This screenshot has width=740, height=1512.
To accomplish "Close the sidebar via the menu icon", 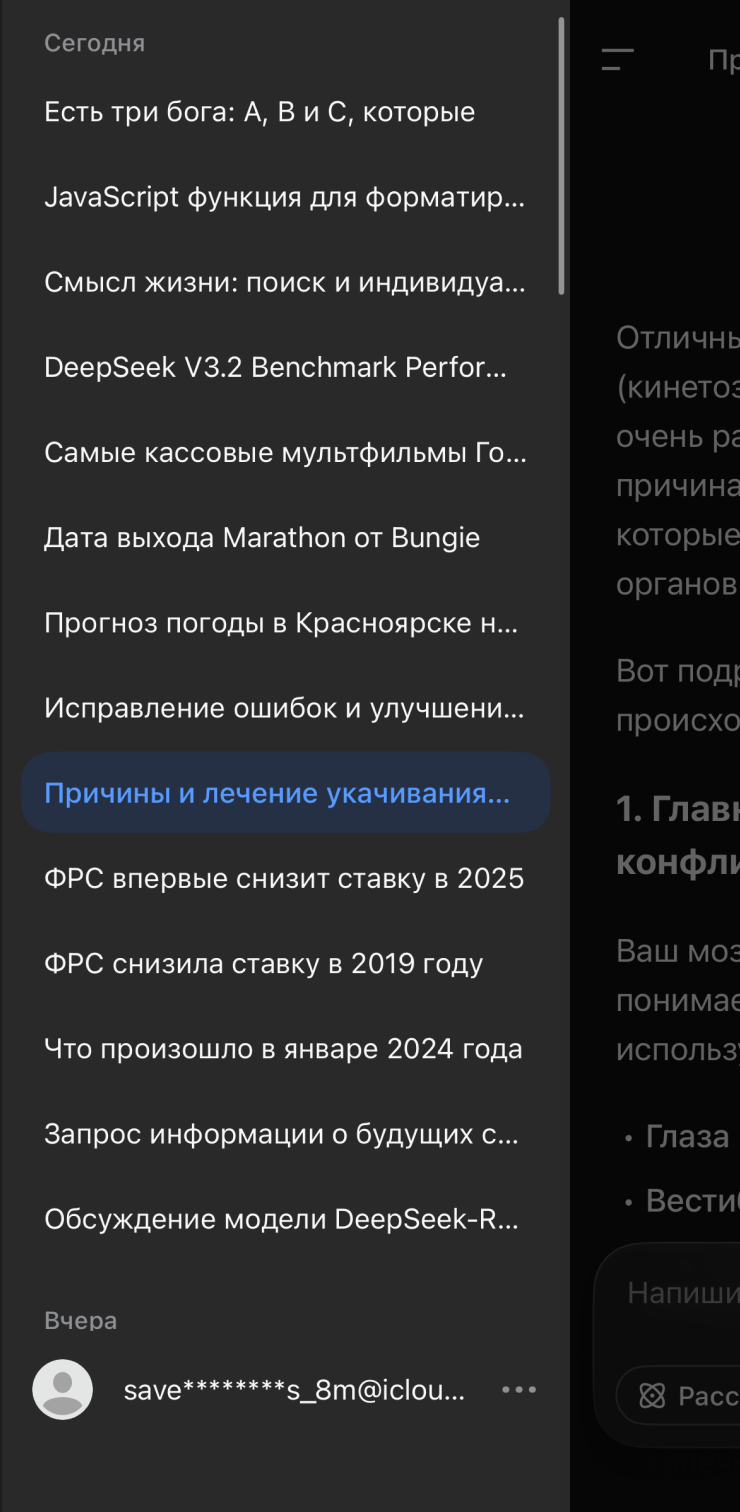I will [618, 60].
